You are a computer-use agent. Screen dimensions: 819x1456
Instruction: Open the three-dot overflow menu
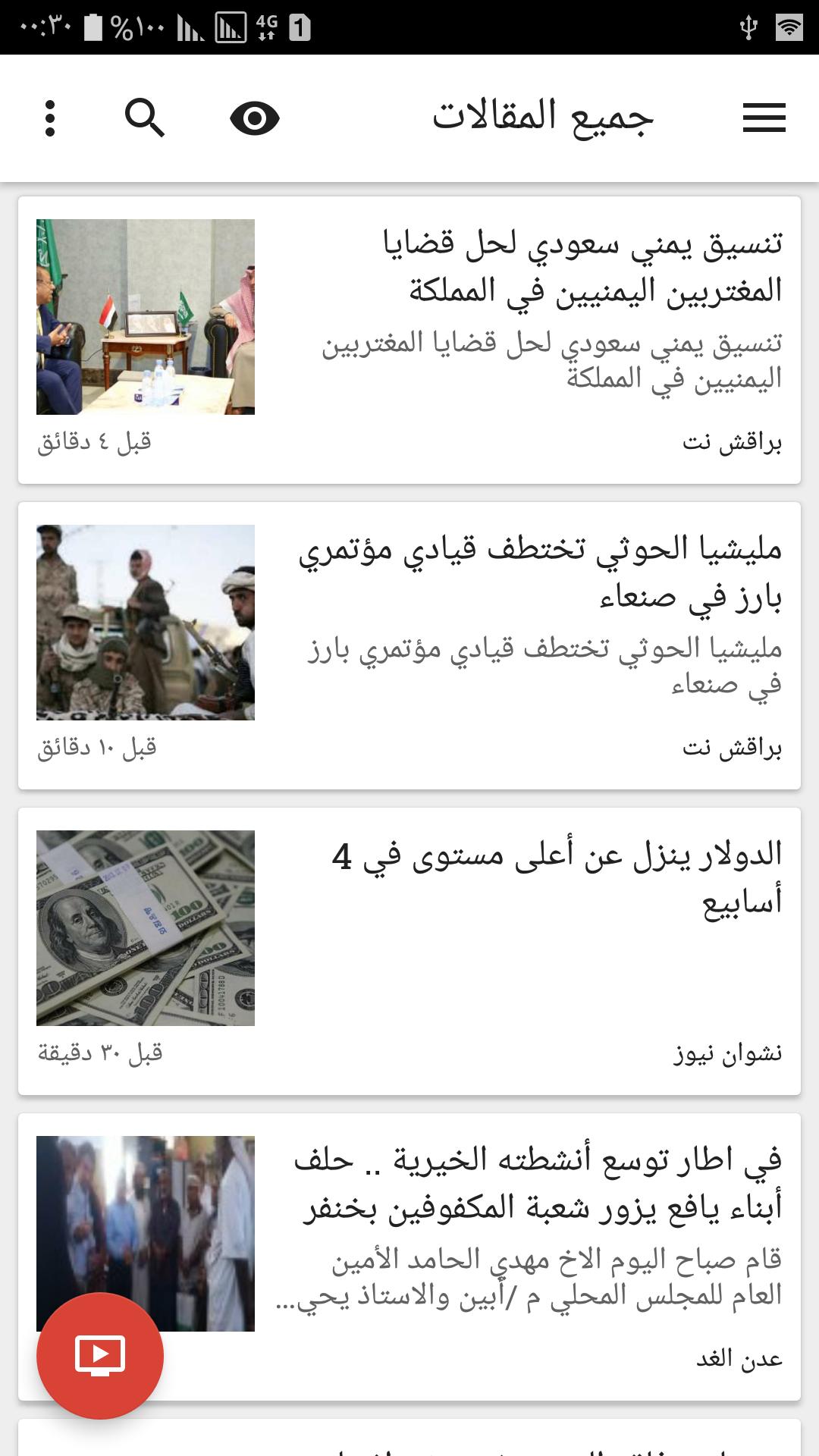tap(49, 118)
